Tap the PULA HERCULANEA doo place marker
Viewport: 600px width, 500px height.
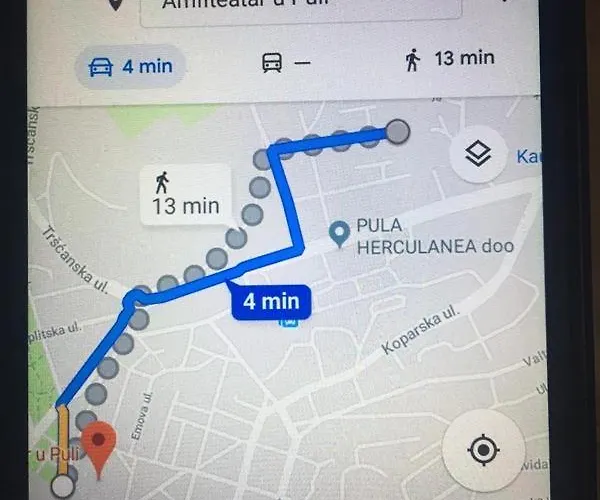340,236
